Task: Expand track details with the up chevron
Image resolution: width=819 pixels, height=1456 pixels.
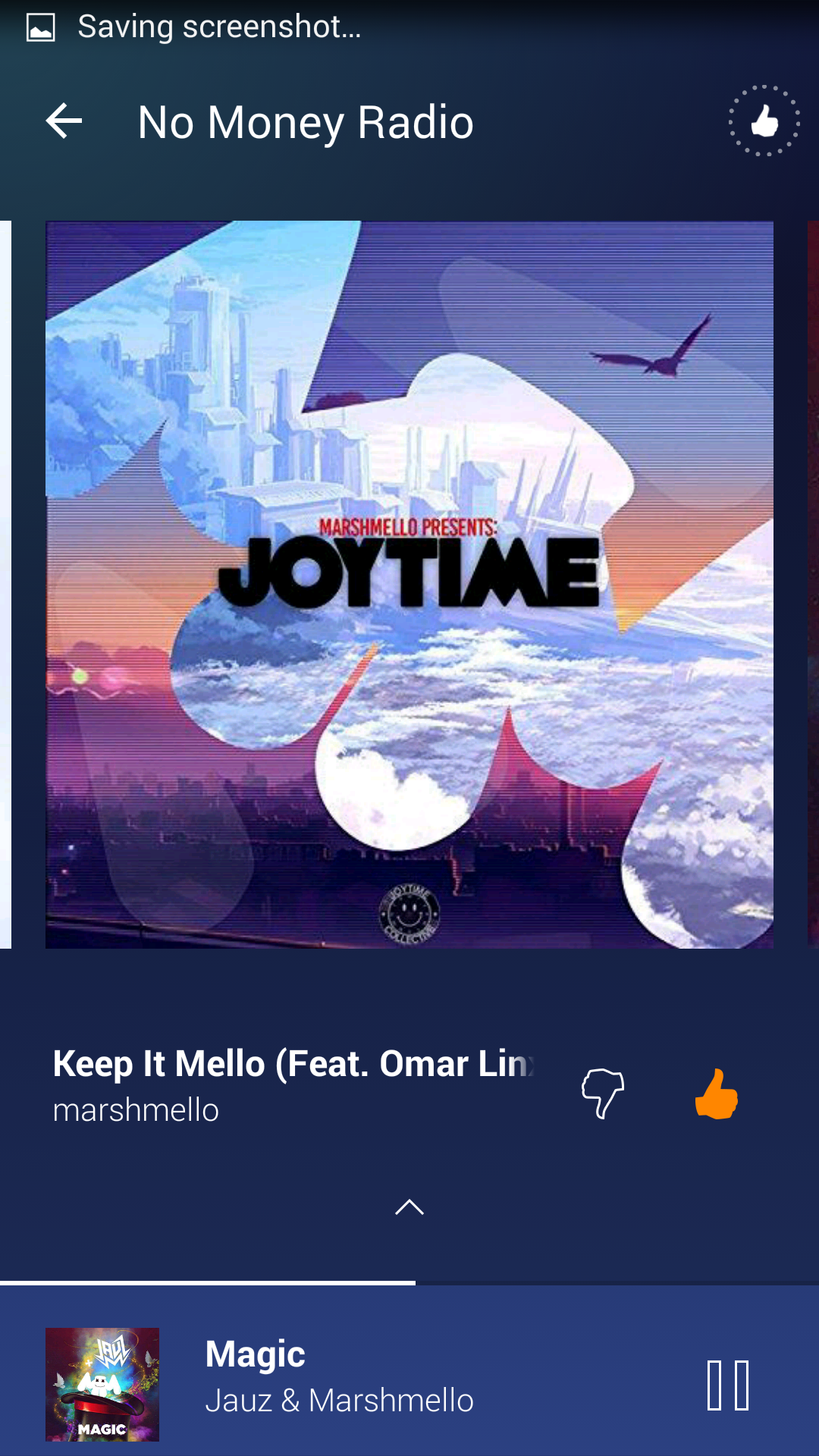Action: [409, 1207]
